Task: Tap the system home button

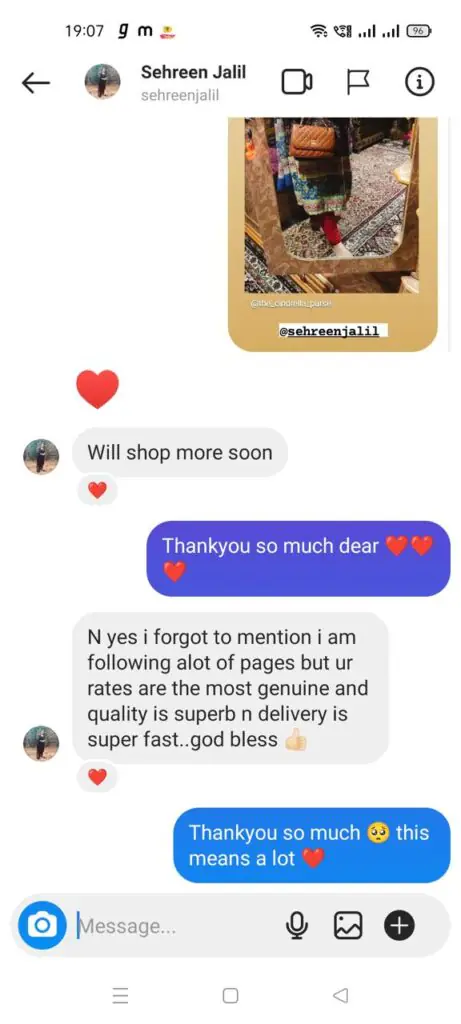Action: pos(230,995)
